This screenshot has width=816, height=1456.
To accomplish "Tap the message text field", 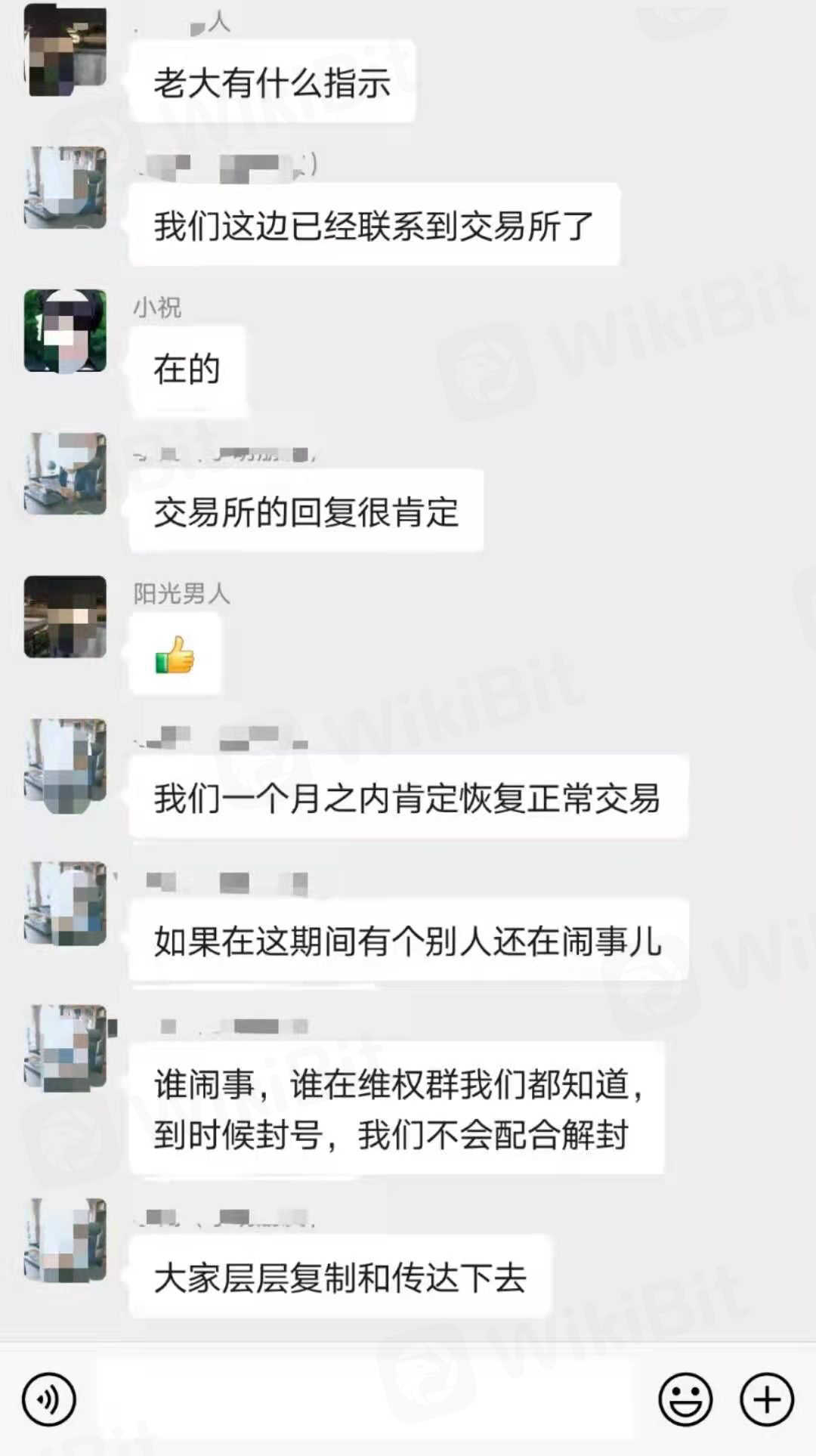I will click(x=366, y=1399).
